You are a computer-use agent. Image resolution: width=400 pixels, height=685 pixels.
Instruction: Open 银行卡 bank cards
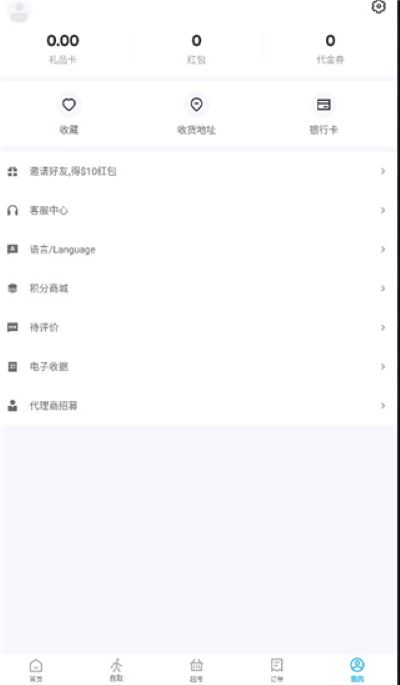[x=324, y=115]
